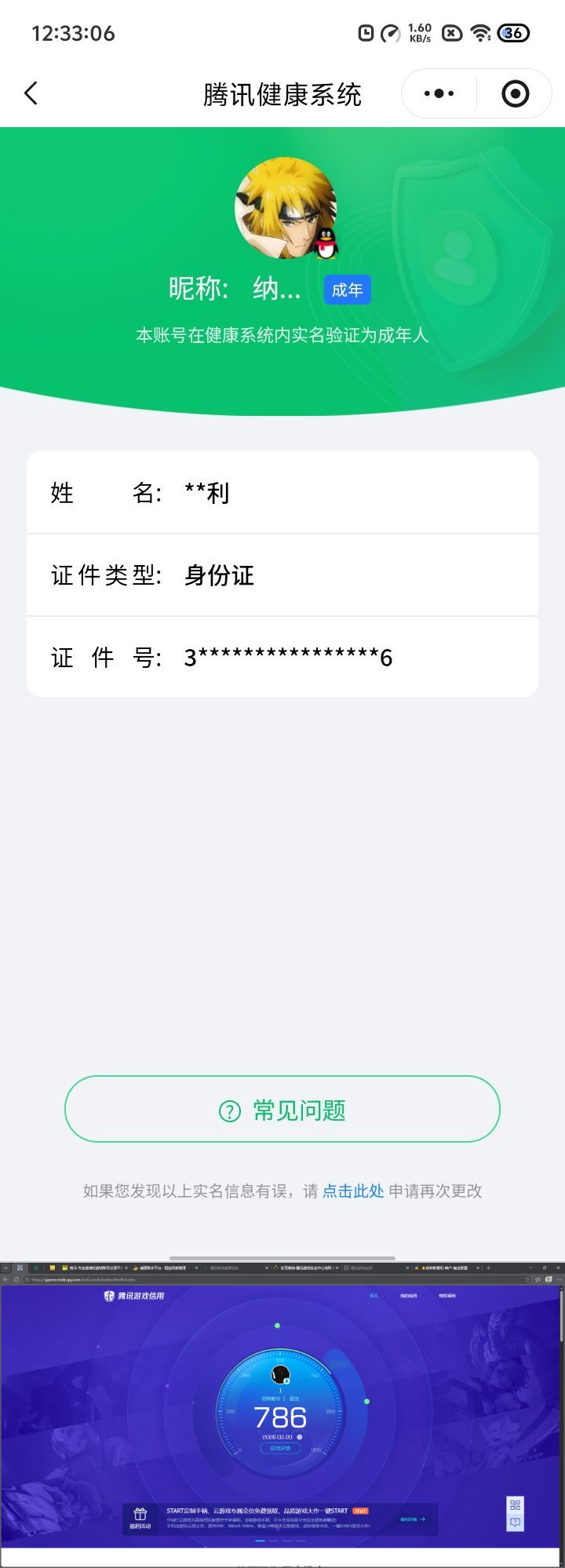The width and height of the screenshot is (565, 1568).
Task: Open the mini-program ••• options menu
Action: [438, 93]
